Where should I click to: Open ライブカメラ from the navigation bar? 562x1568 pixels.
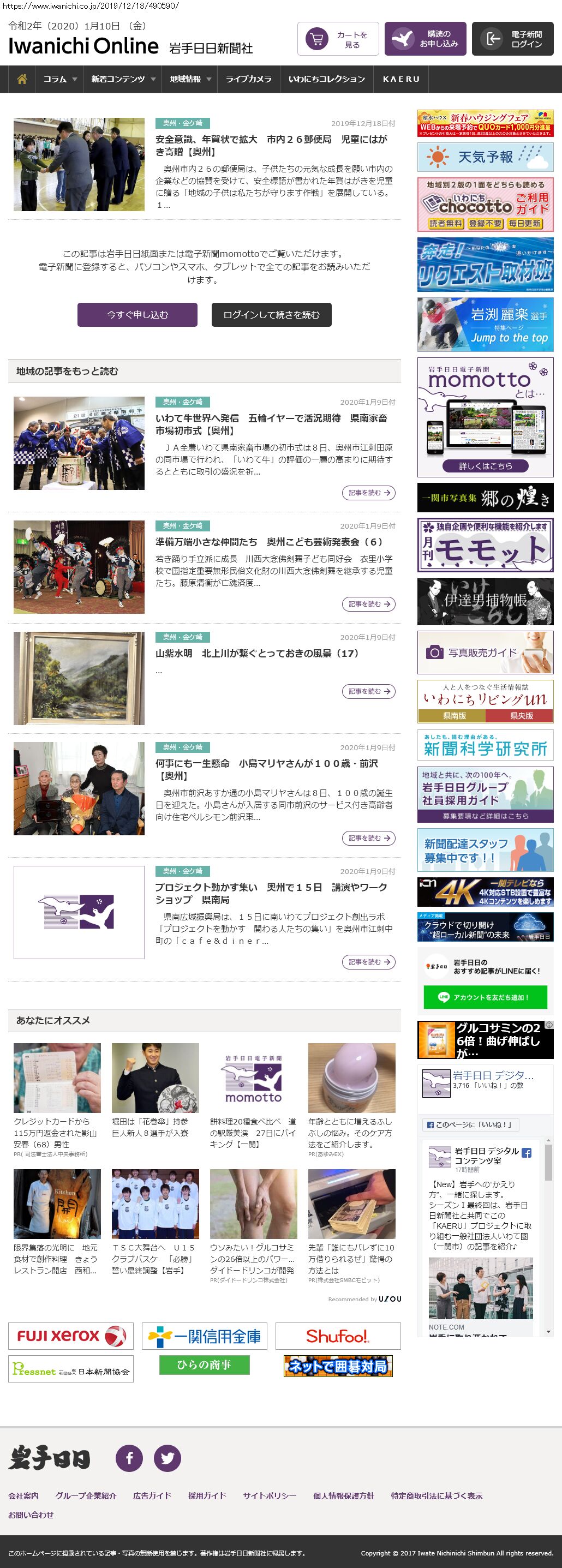point(248,79)
